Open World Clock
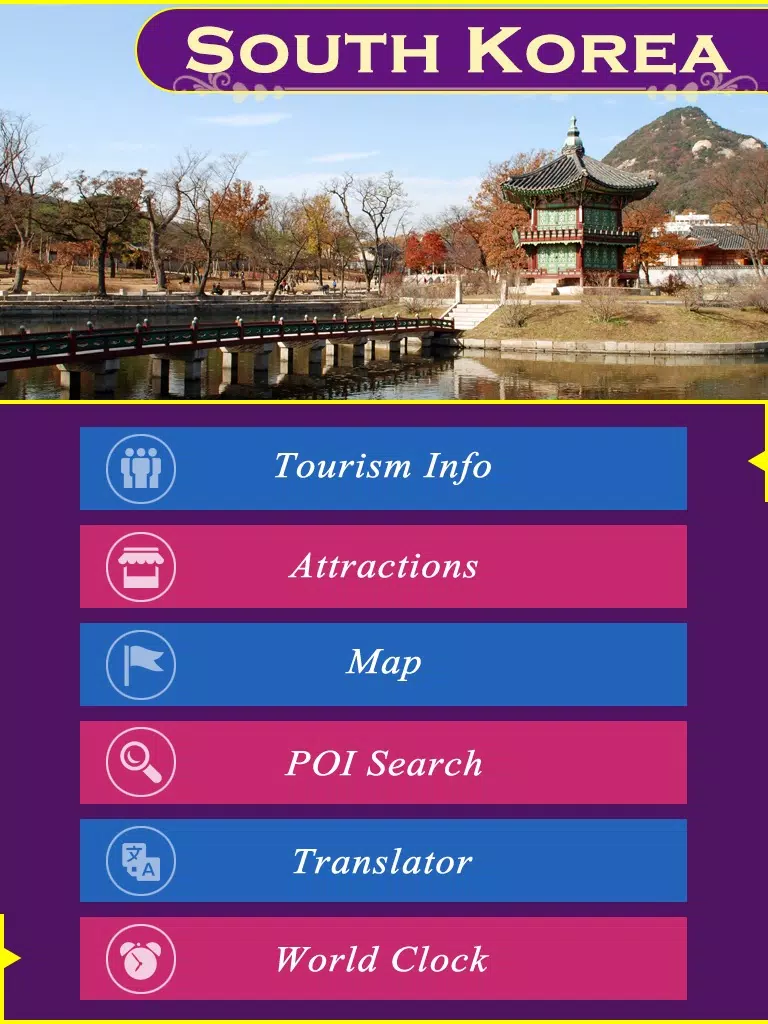 383,958
